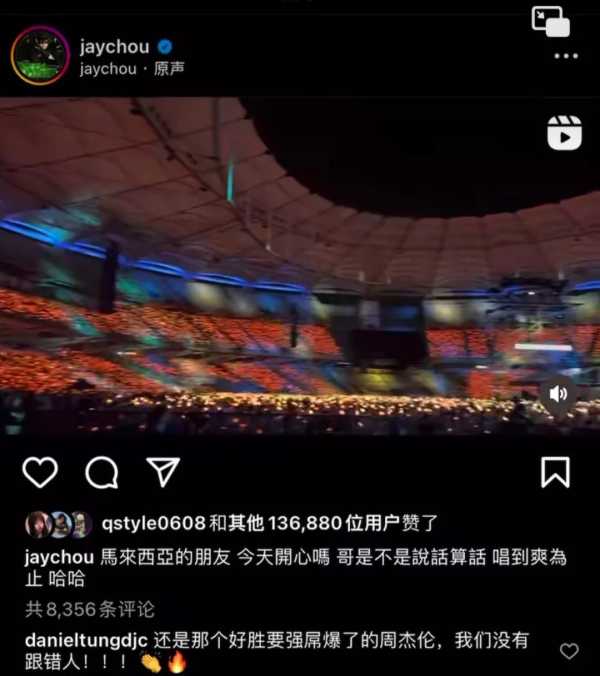The image size is (600, 676).
Task: Open the original audio link under jaychou
Action: click(x=169, y=69)
